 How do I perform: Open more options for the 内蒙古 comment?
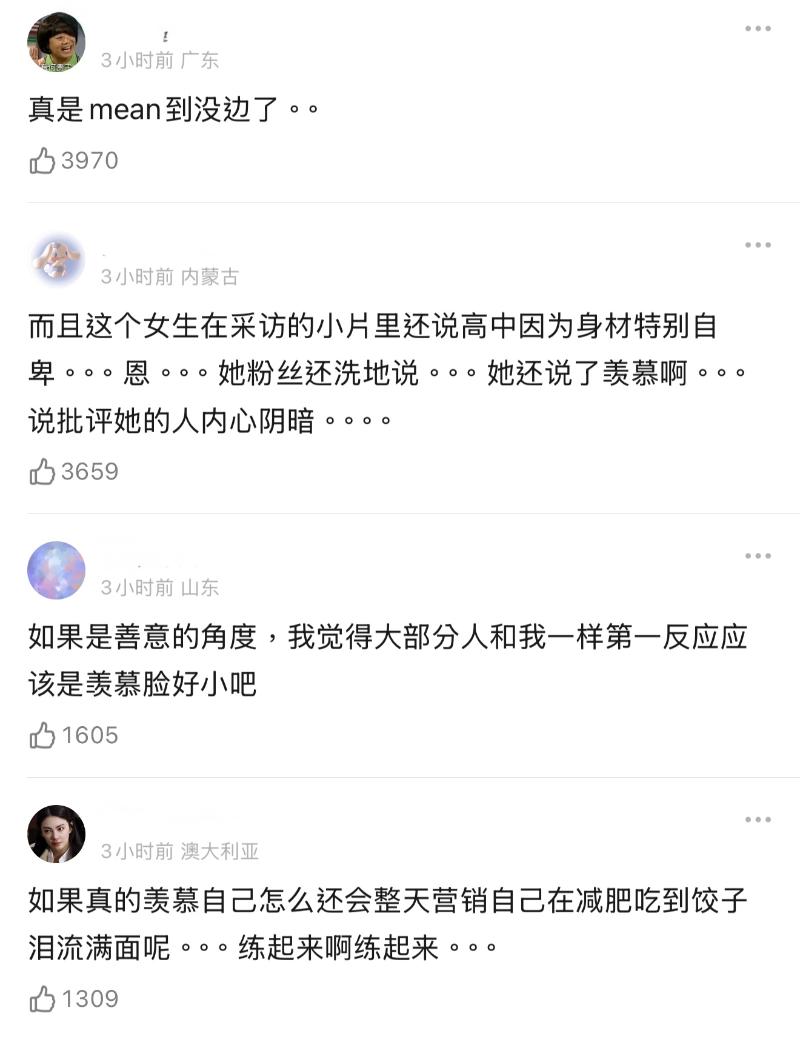[x=758, y=245]
